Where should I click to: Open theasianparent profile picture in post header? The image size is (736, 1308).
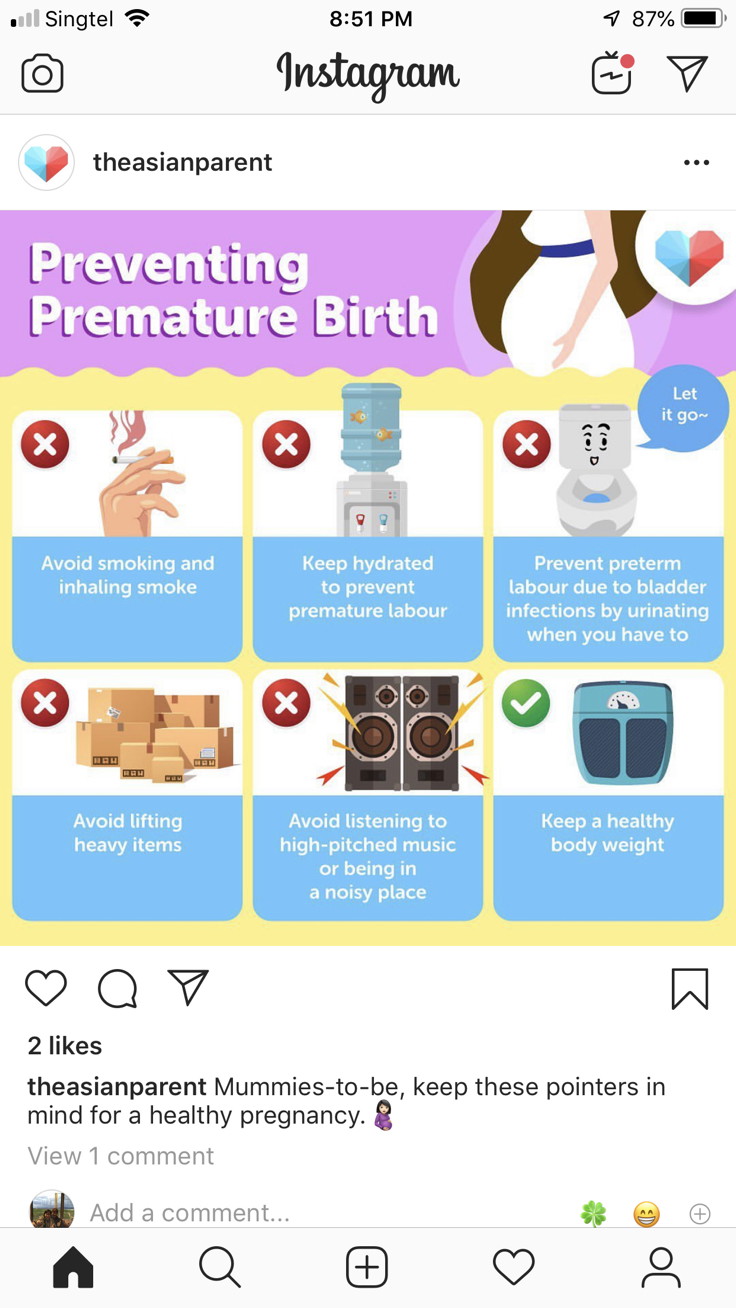(46, 163)
